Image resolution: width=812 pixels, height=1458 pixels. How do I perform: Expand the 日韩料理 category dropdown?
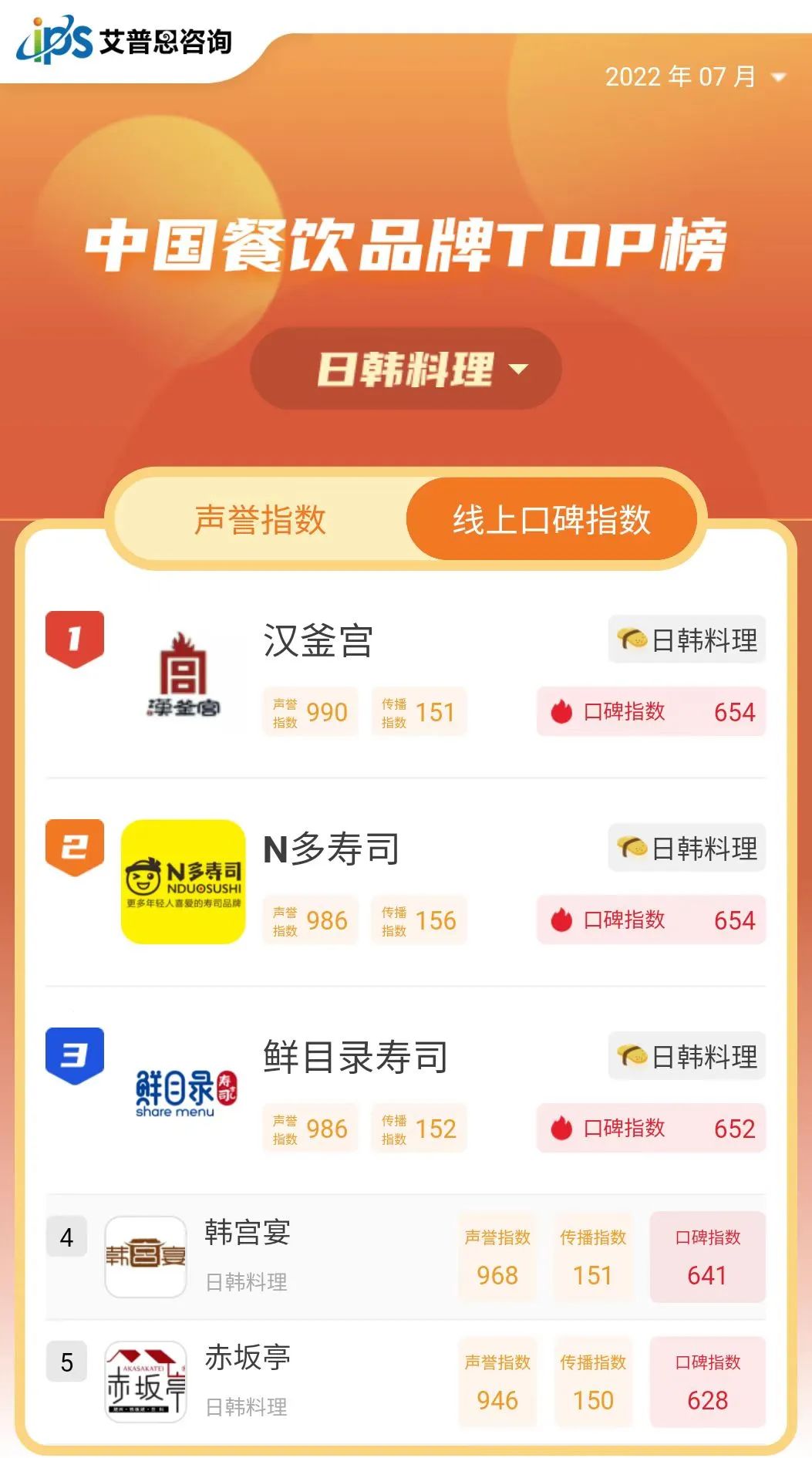point(406,369)
